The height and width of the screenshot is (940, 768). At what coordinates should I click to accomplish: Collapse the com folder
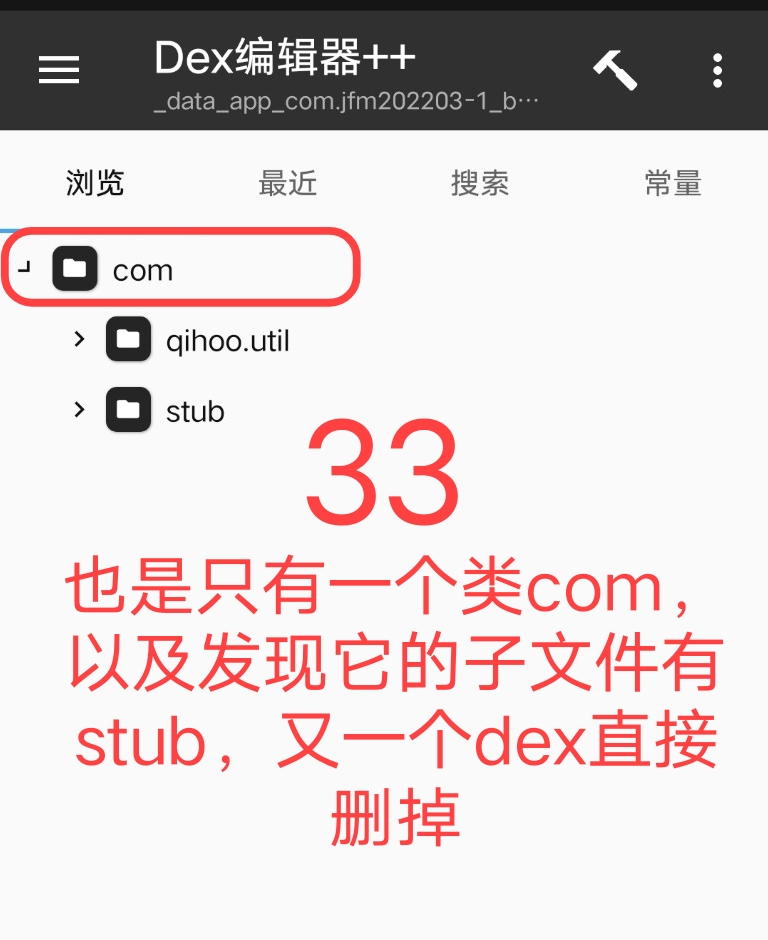coord(25,269)
